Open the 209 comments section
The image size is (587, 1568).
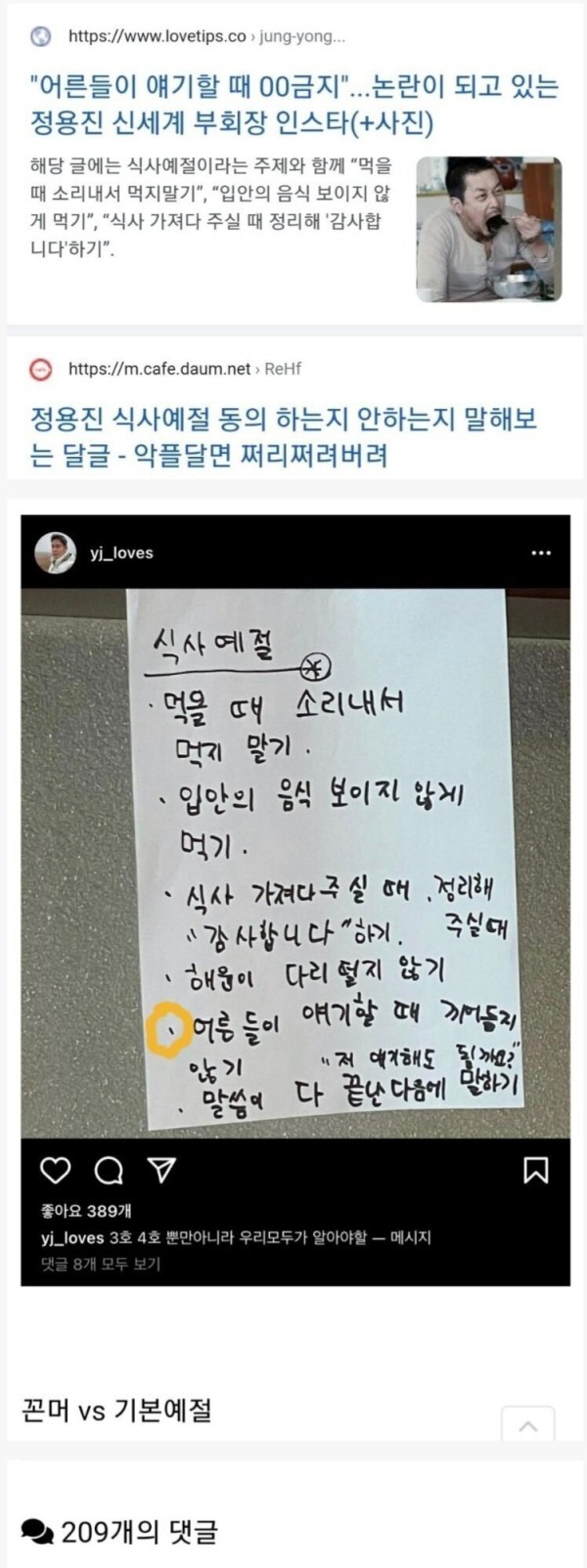coord(119,1531)
